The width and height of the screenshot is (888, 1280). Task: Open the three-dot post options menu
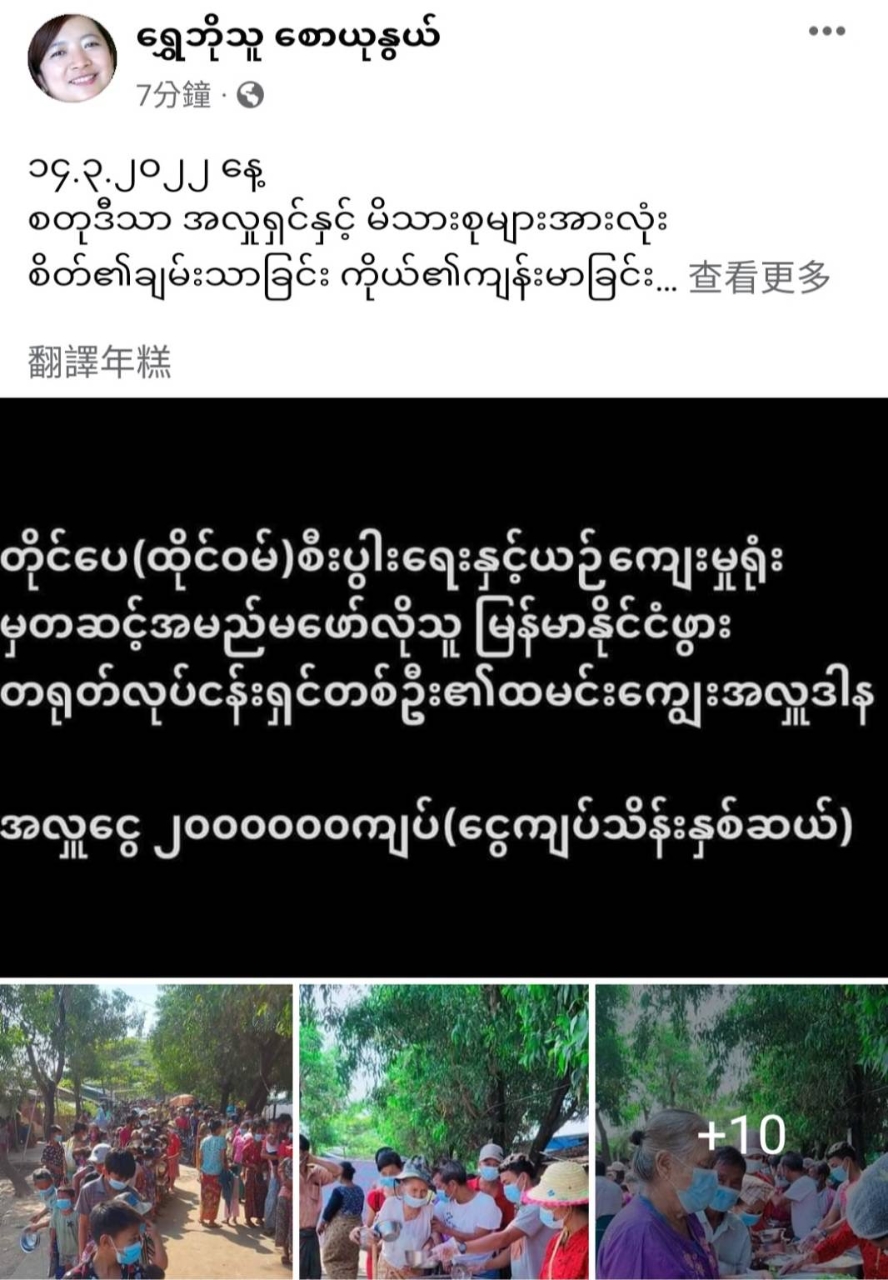pyautogui.click(x=826, y=32)
